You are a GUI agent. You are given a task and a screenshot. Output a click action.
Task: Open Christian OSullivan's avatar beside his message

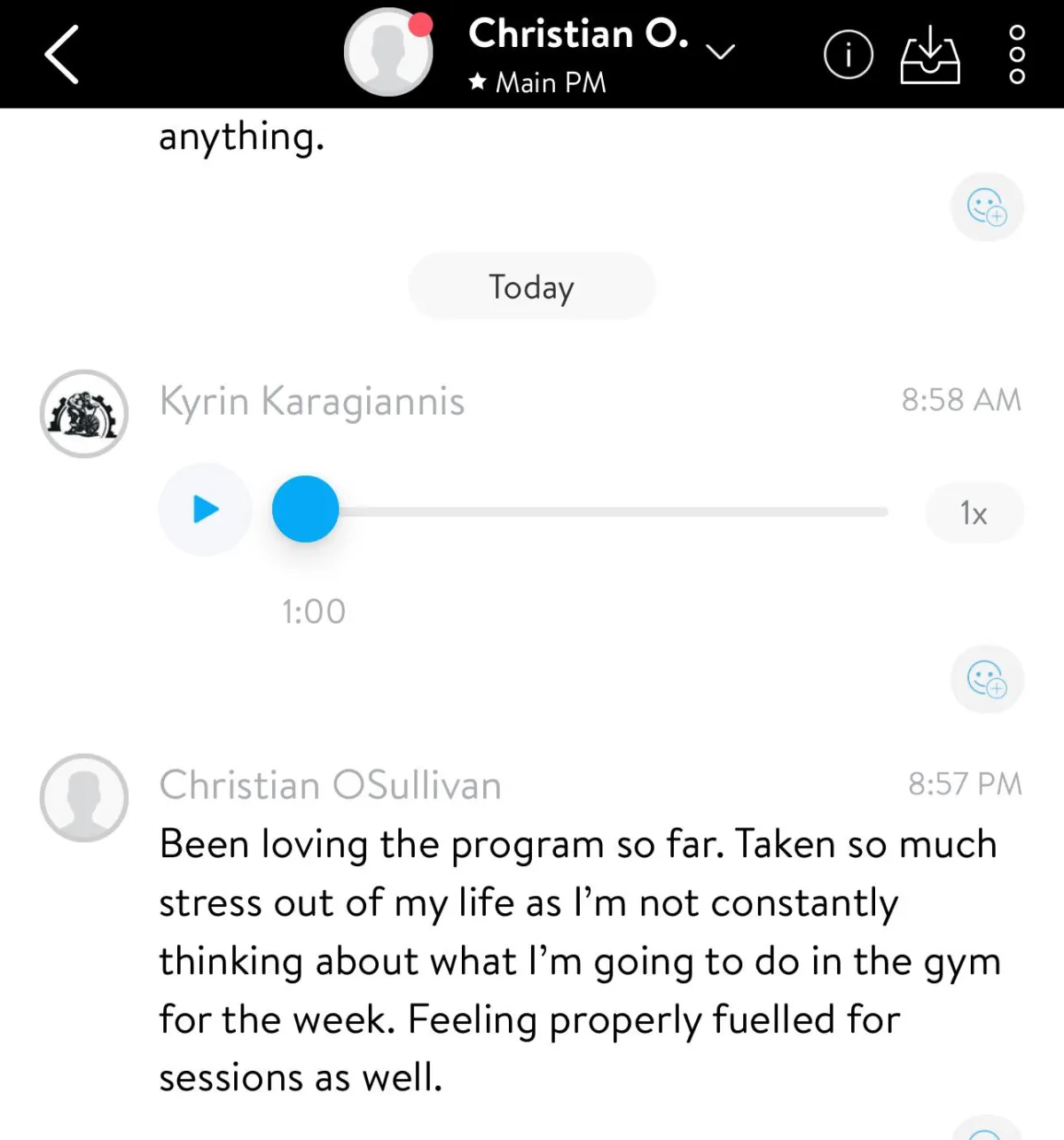pyautogui.click(x=84, y=798)
